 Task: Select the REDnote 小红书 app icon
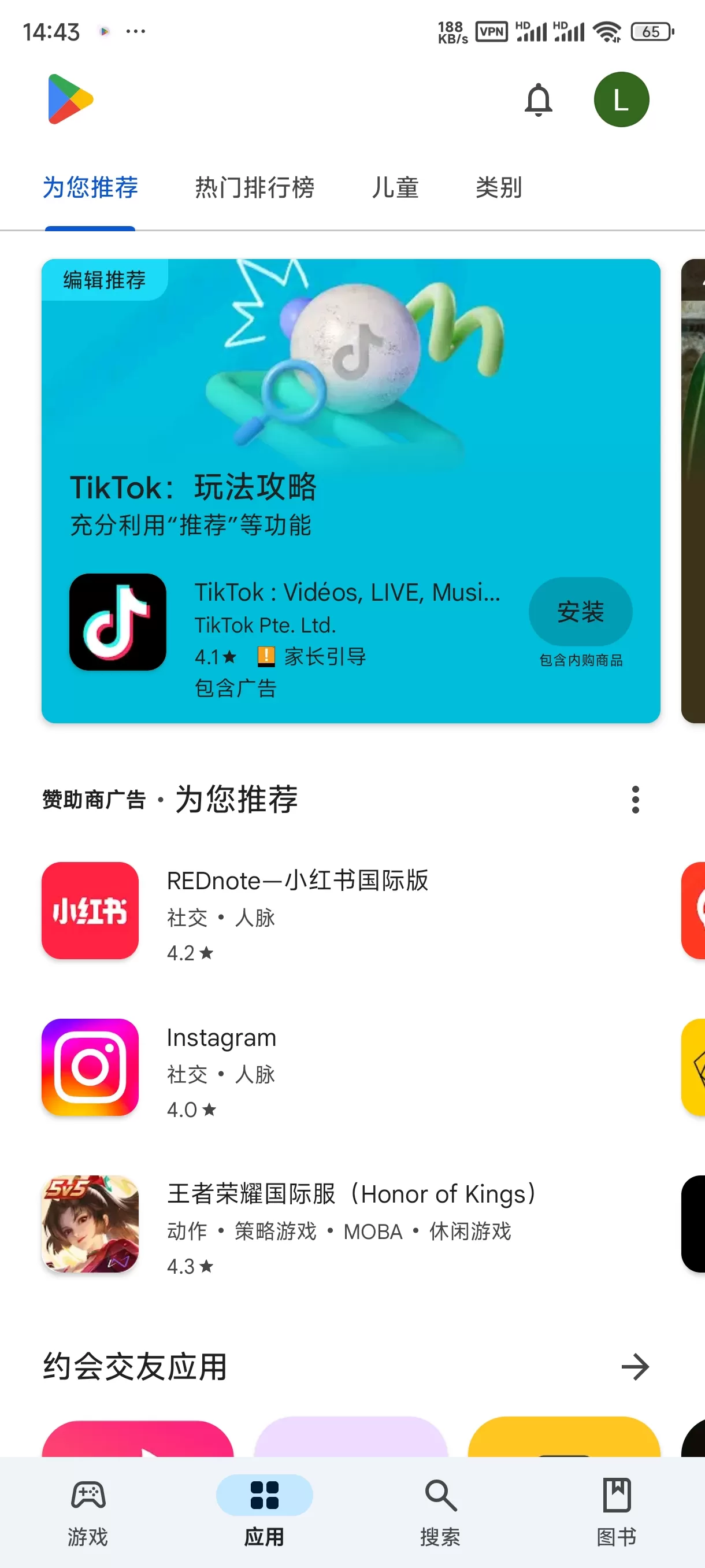click(90, 911)
